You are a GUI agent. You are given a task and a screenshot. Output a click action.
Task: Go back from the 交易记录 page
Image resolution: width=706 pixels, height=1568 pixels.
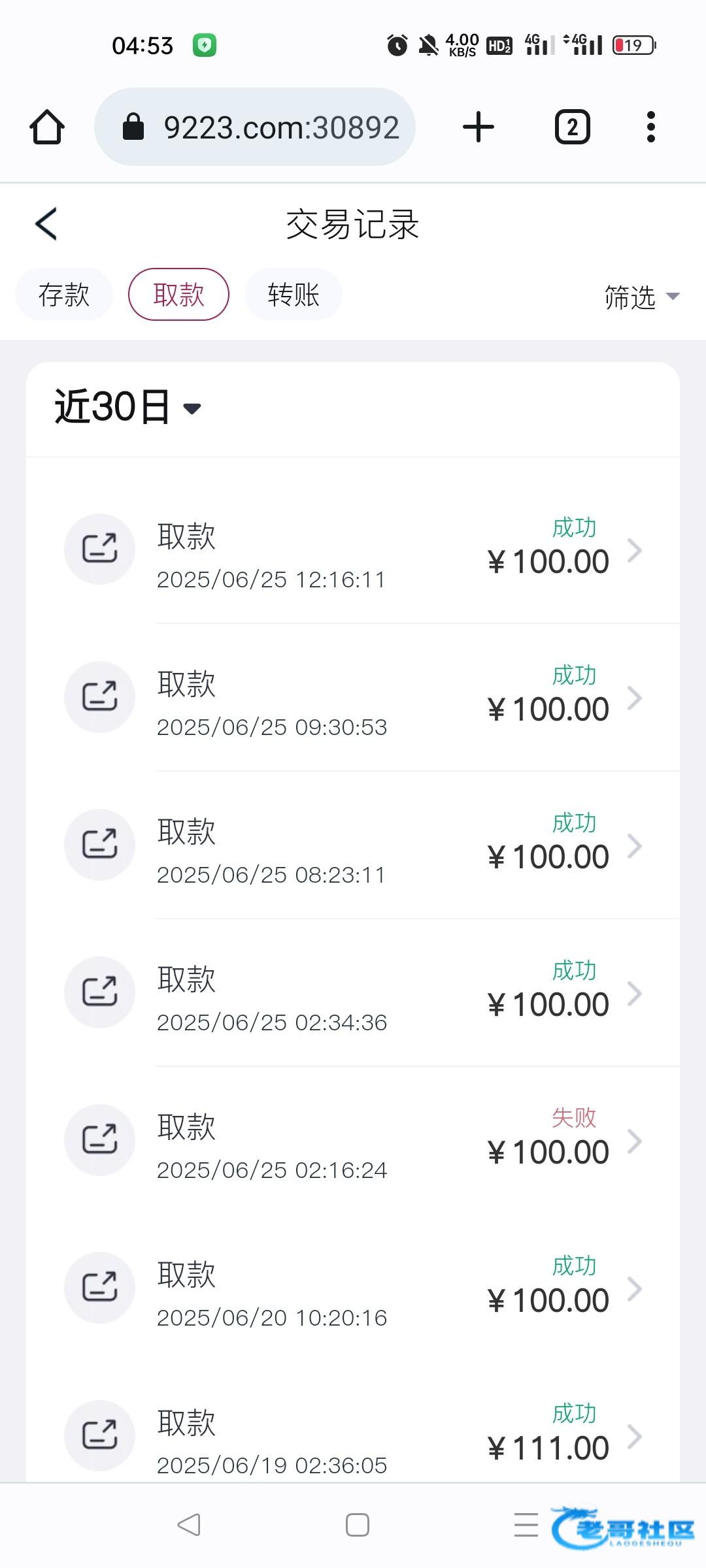[x=46, y=224]
